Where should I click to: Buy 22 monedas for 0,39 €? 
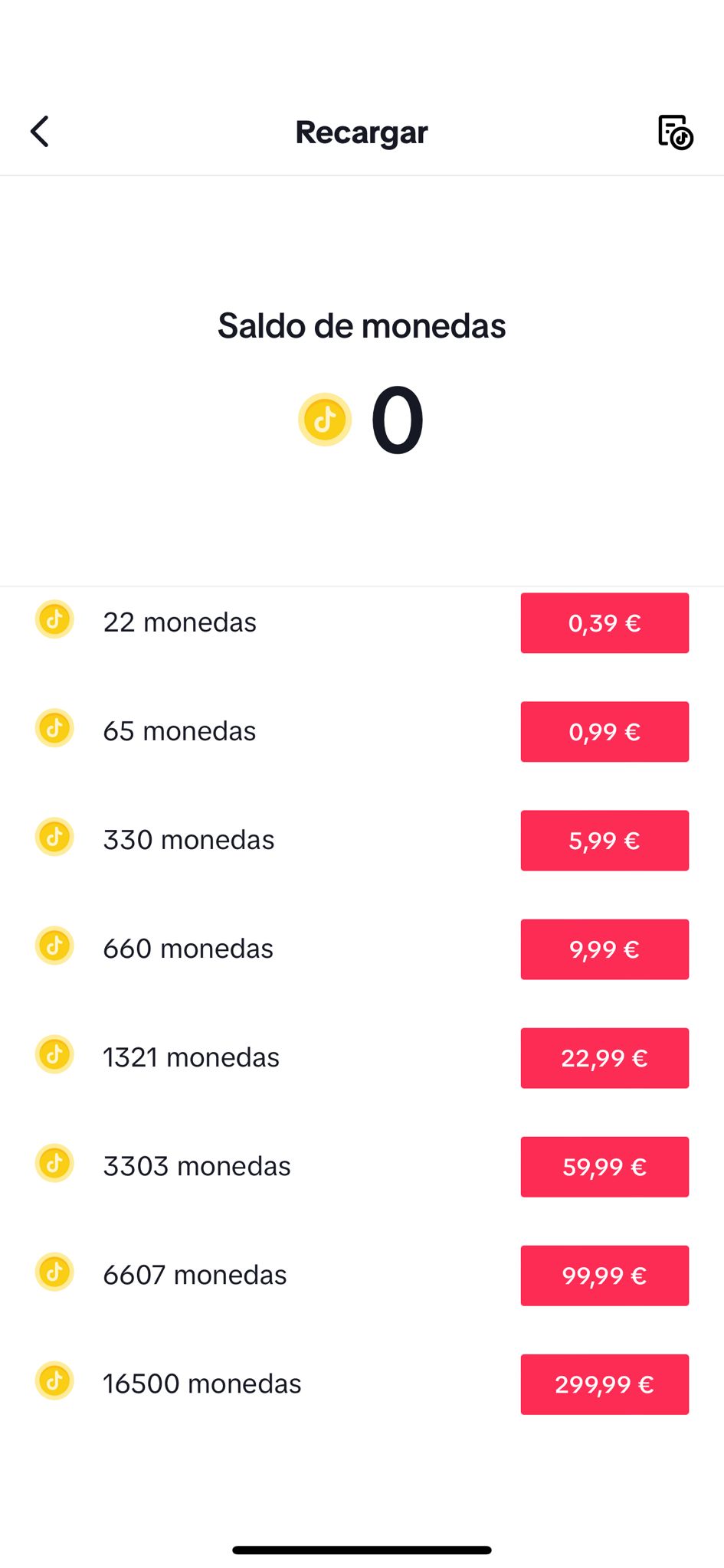point(604,622)
